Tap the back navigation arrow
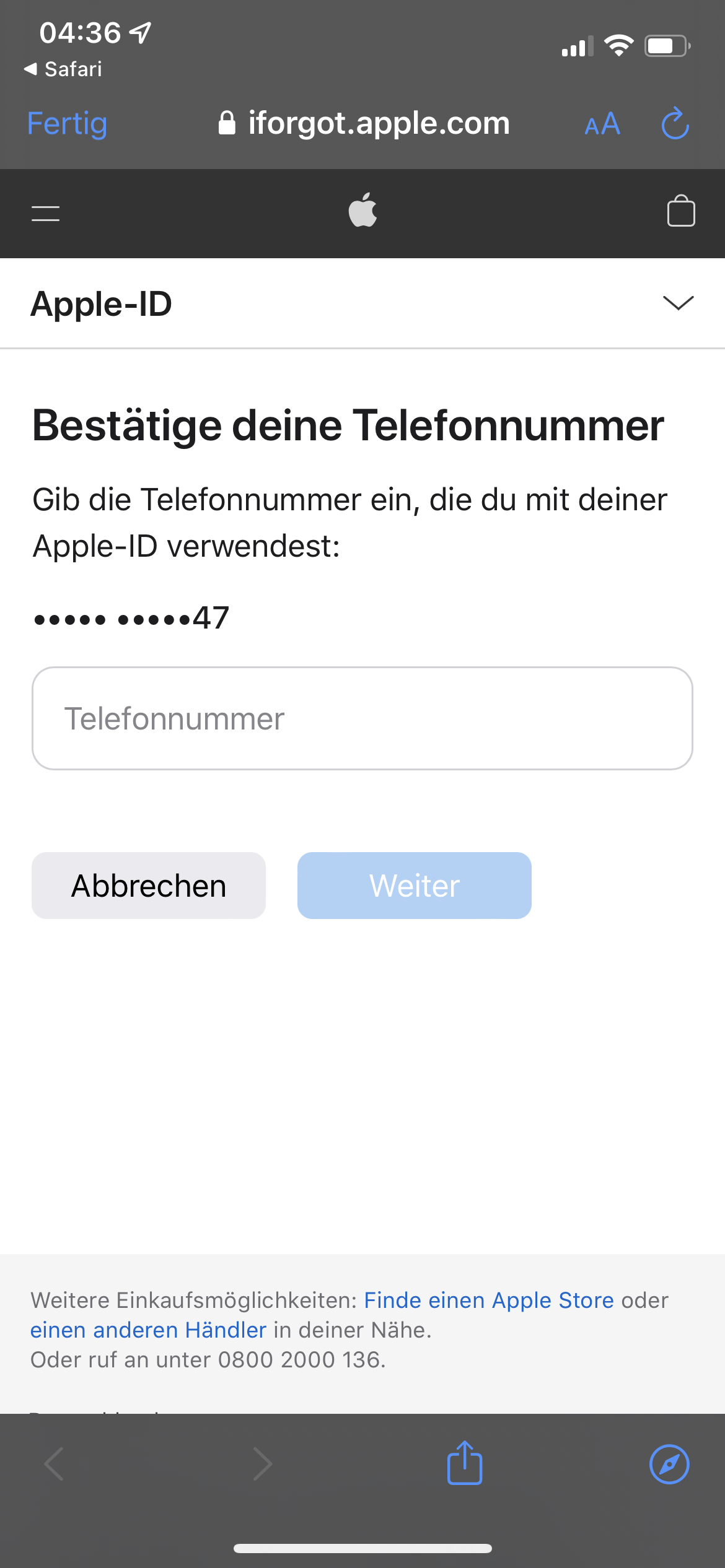This screenshot has height=1568, width=725. (53, 1463)
